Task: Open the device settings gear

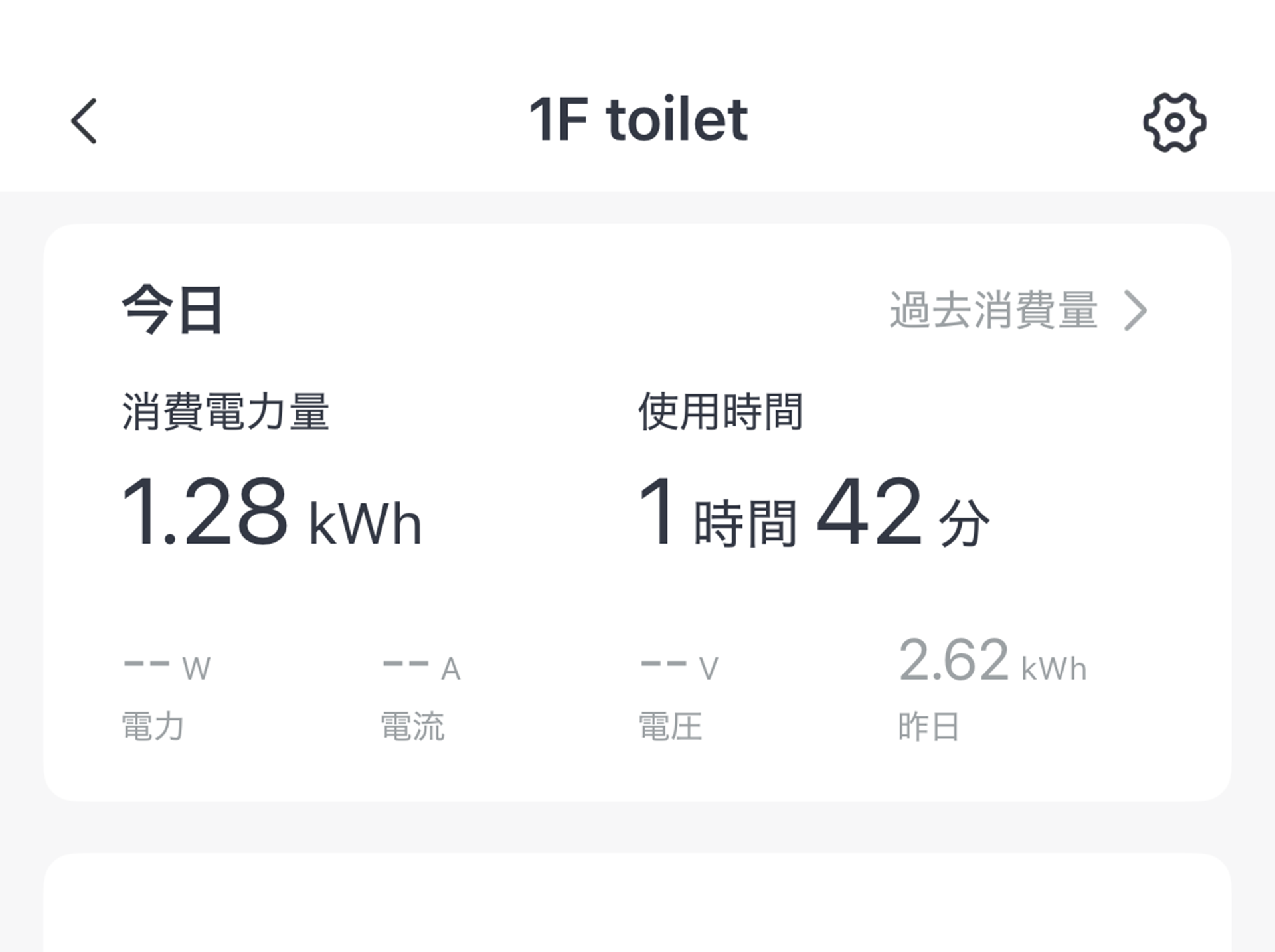Action: pyautogui.click(x=1174, y=122)
